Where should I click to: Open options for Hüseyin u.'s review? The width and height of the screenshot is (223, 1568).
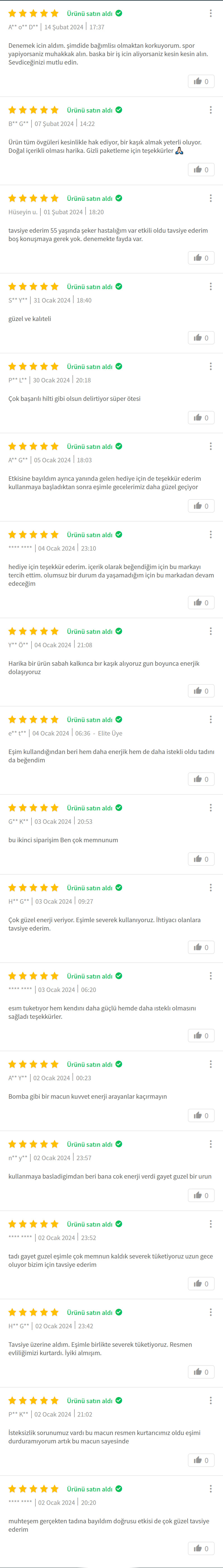(210, 198)
